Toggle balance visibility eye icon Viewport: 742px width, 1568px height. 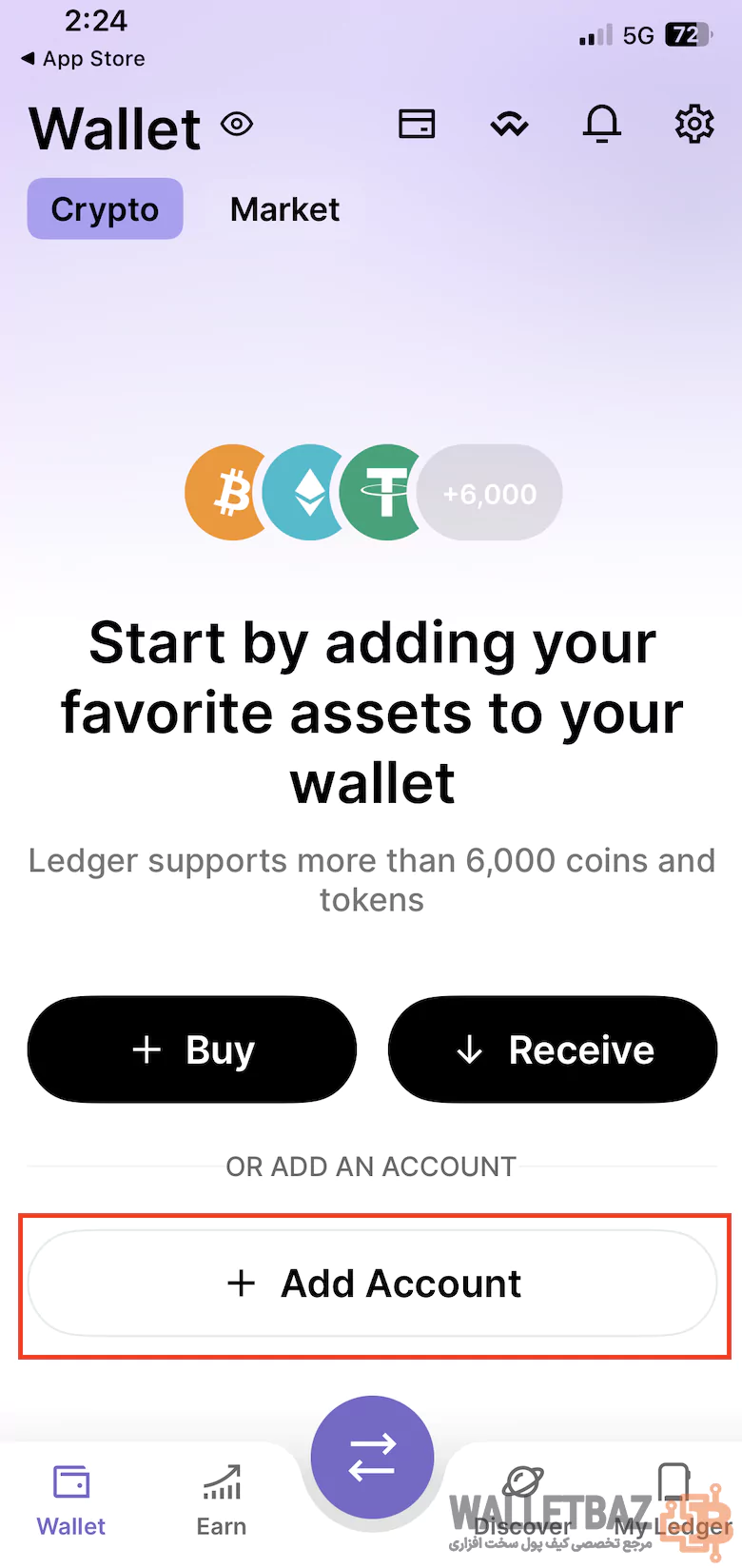[x=237, y=125]
